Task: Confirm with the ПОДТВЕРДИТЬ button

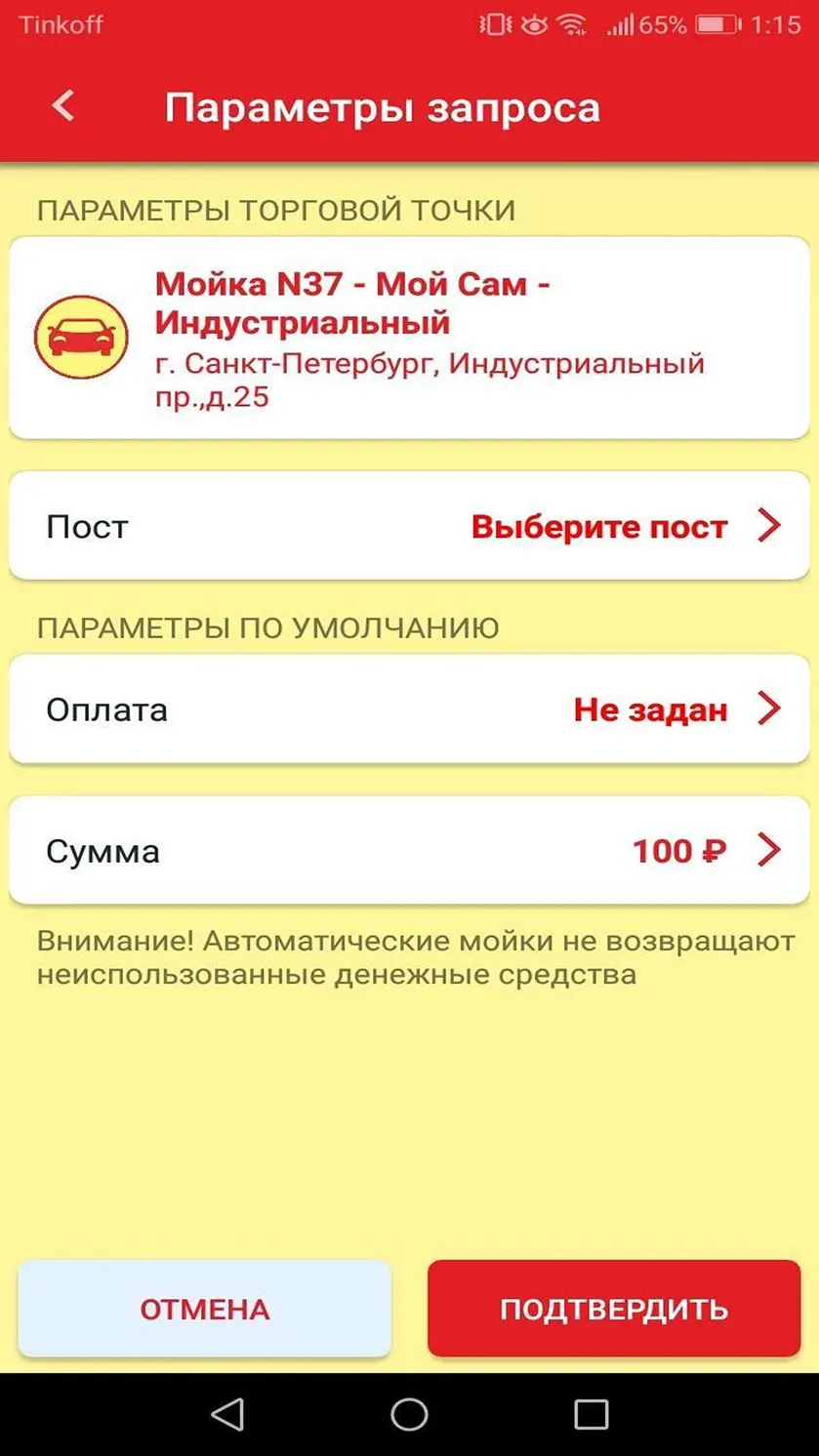Action: coord(614,1309)
